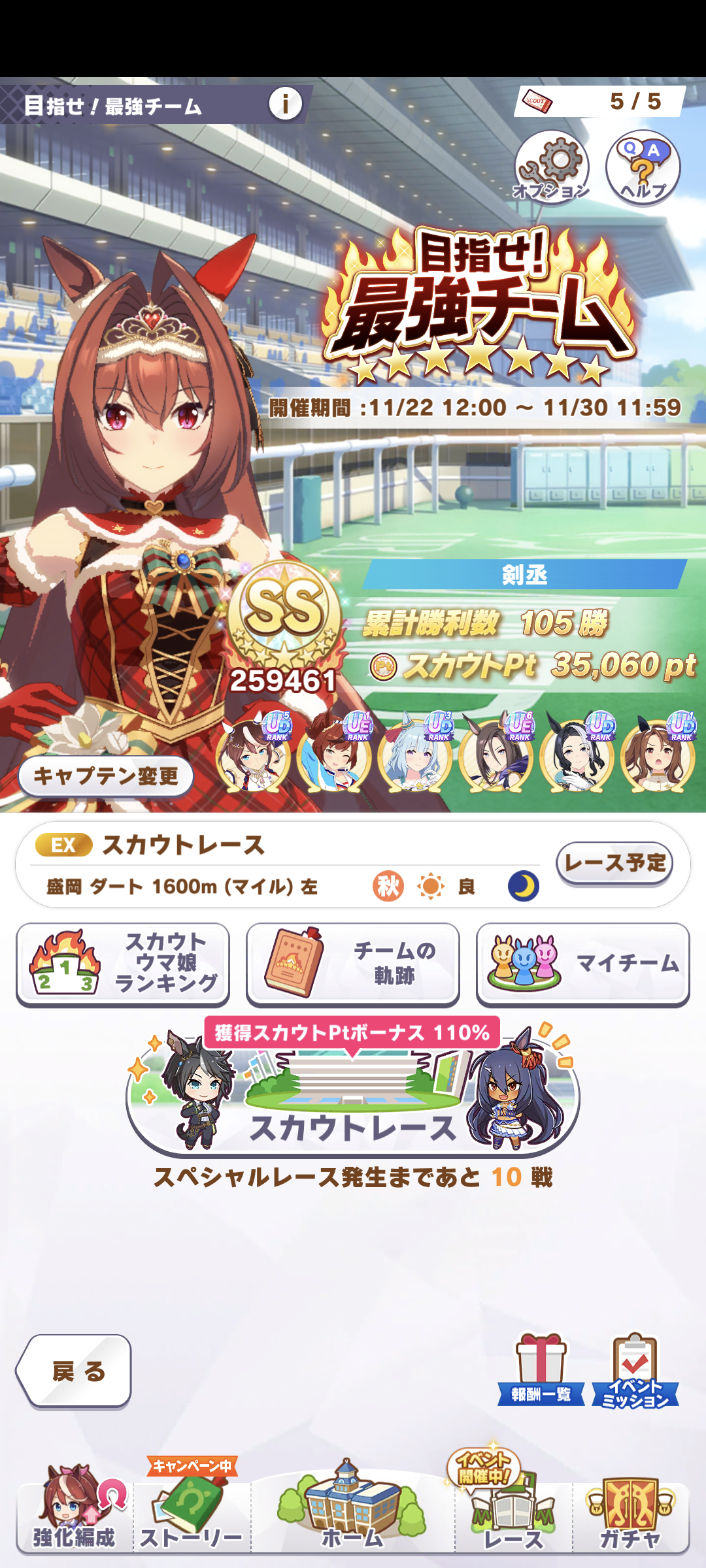
Task: Open the ヘルプ Q&A button
Action: click(x=643, y=167)
